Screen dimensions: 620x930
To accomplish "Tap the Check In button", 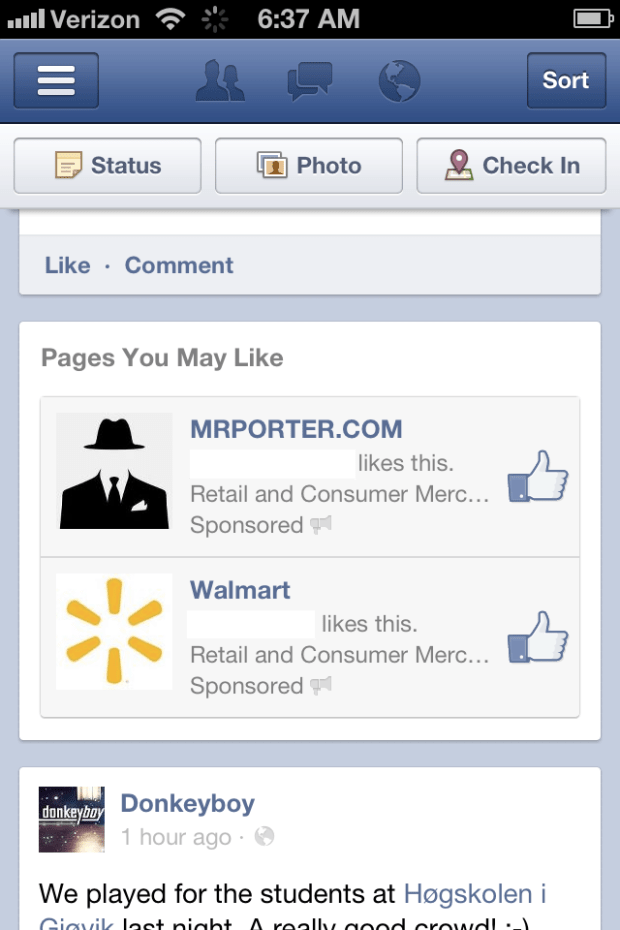I will coord(511,166).
